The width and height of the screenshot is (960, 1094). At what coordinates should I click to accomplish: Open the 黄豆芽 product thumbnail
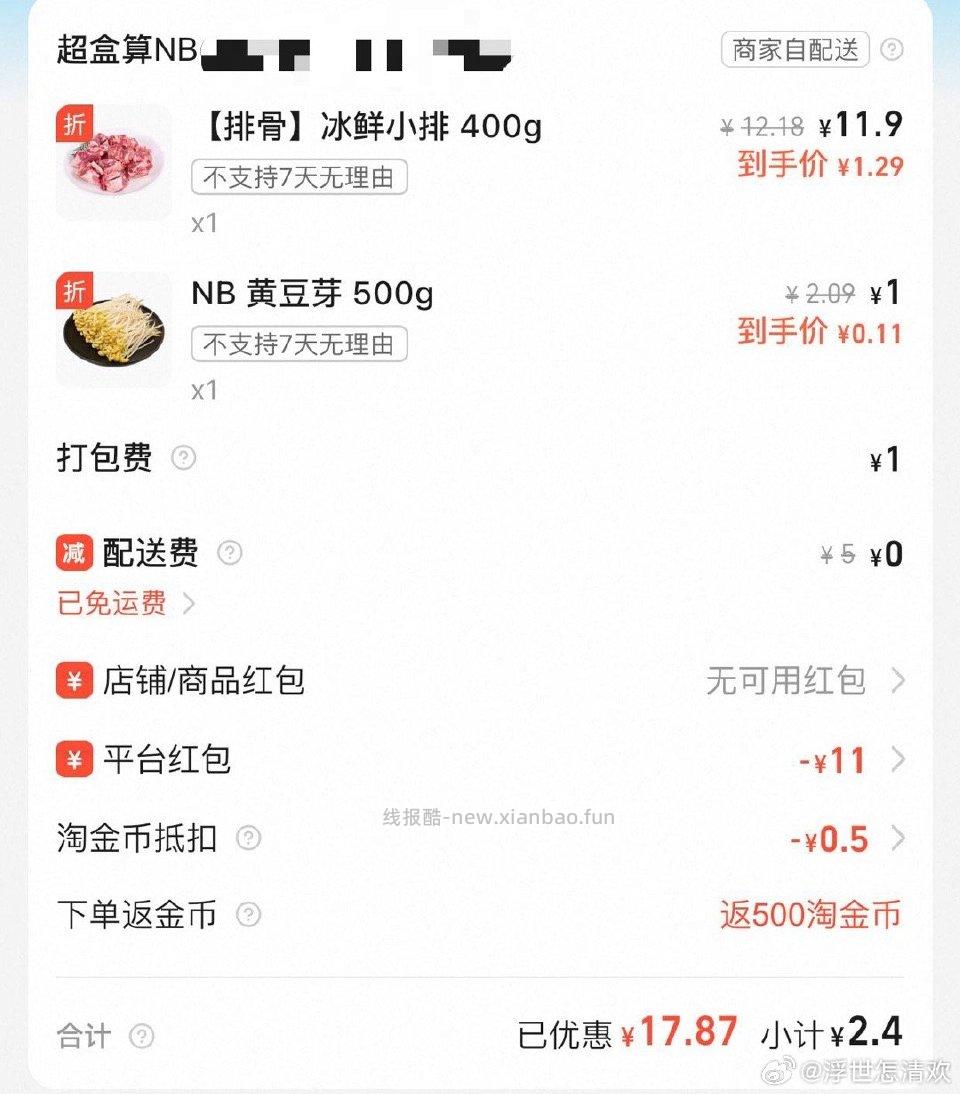coord(113,327)
